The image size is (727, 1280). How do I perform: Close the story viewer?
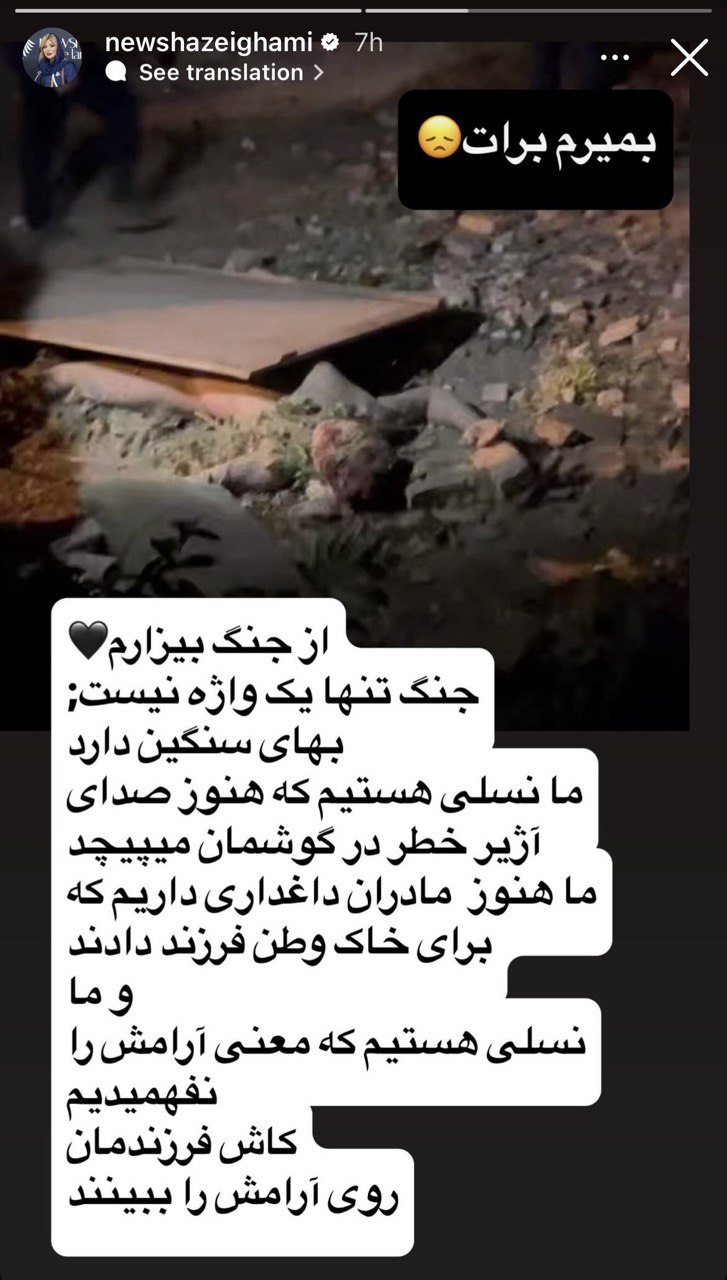point(689,57)
